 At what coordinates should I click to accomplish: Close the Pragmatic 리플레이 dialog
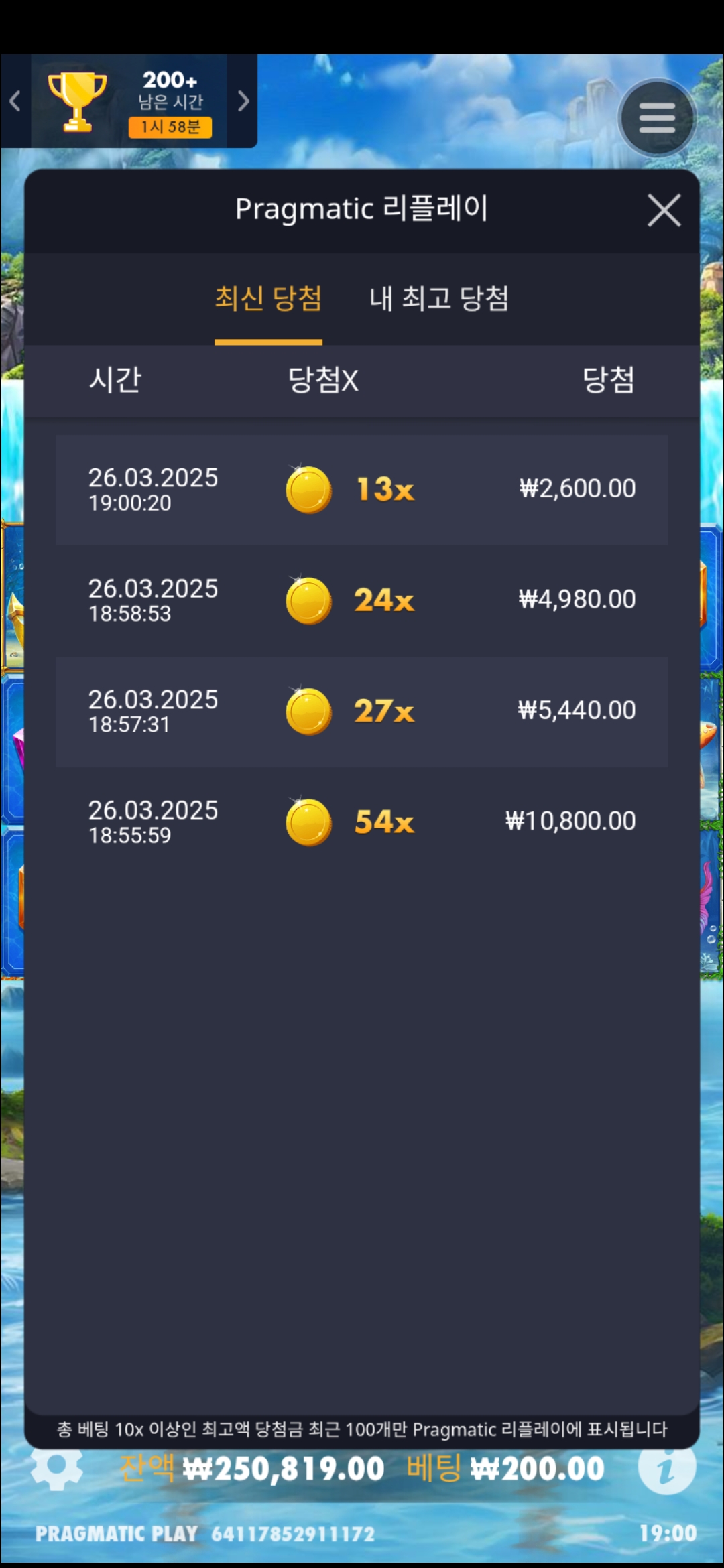(x=664, y=210)
